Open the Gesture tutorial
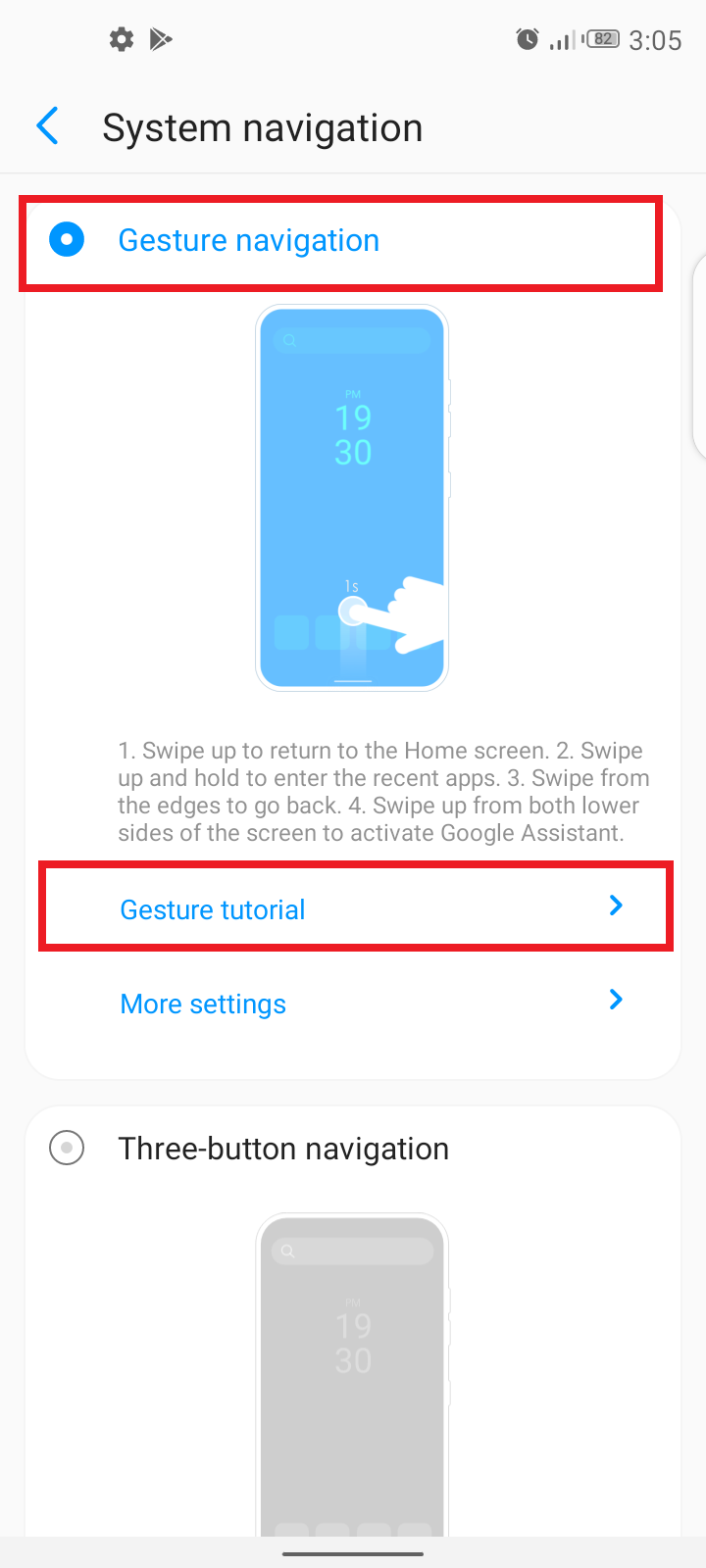The image size is (706, 1568). (356, 906)
